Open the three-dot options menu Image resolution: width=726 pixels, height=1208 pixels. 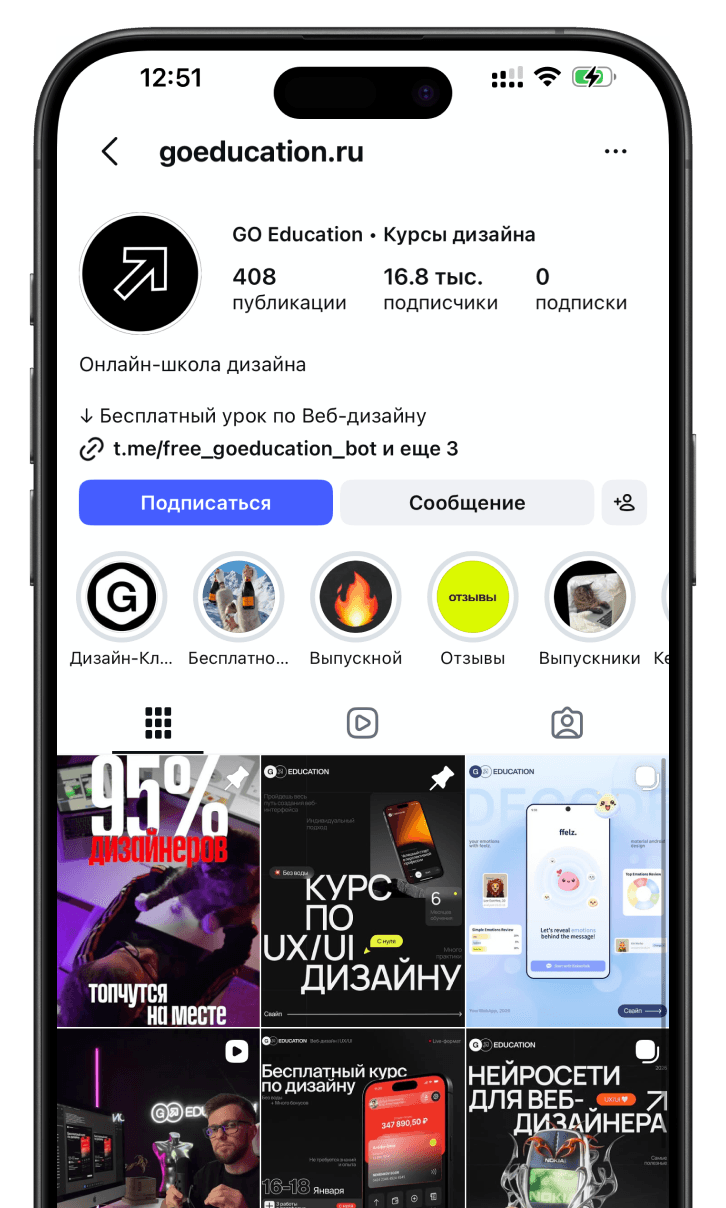[x=616, y=152]
